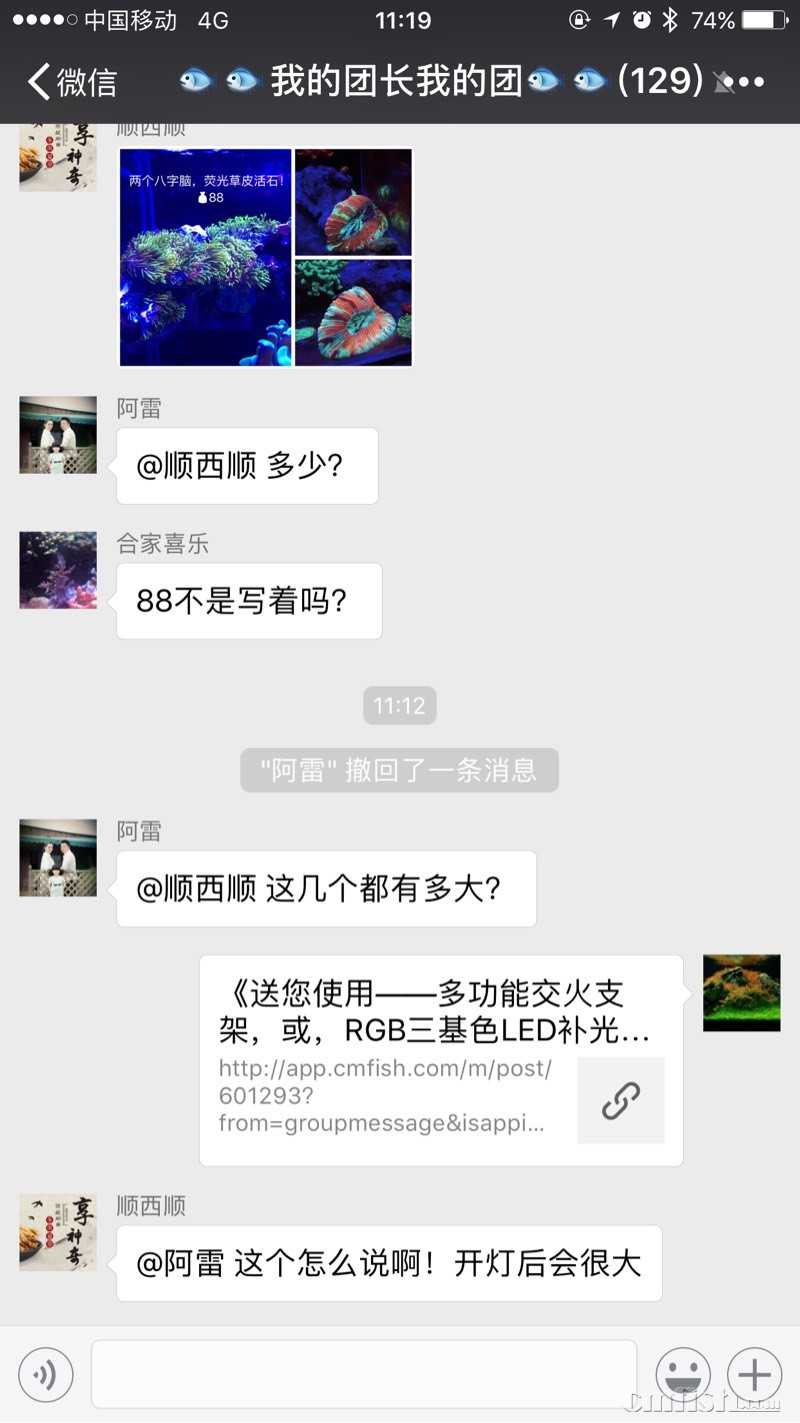Screen dimensions: 800x1423
Task: Open group chat details via three dots
Action: pyautogui.click(x=752, y=82)
